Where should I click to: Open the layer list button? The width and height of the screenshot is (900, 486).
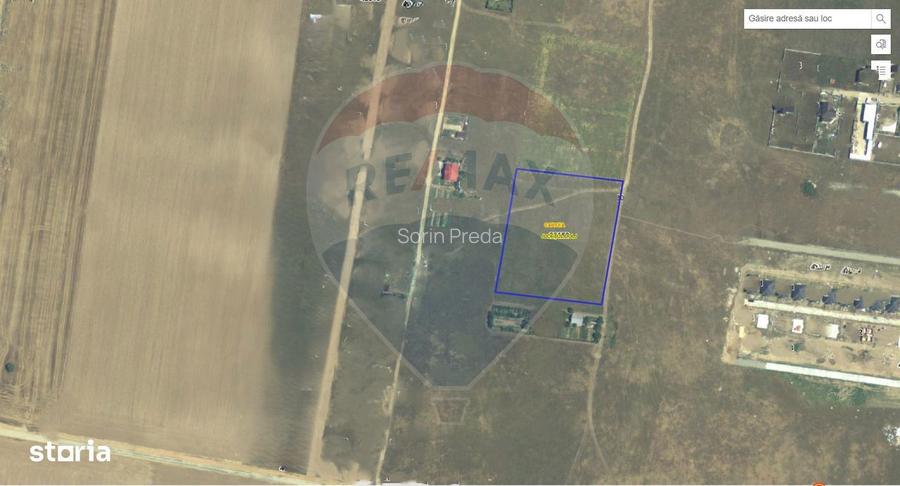880,68
